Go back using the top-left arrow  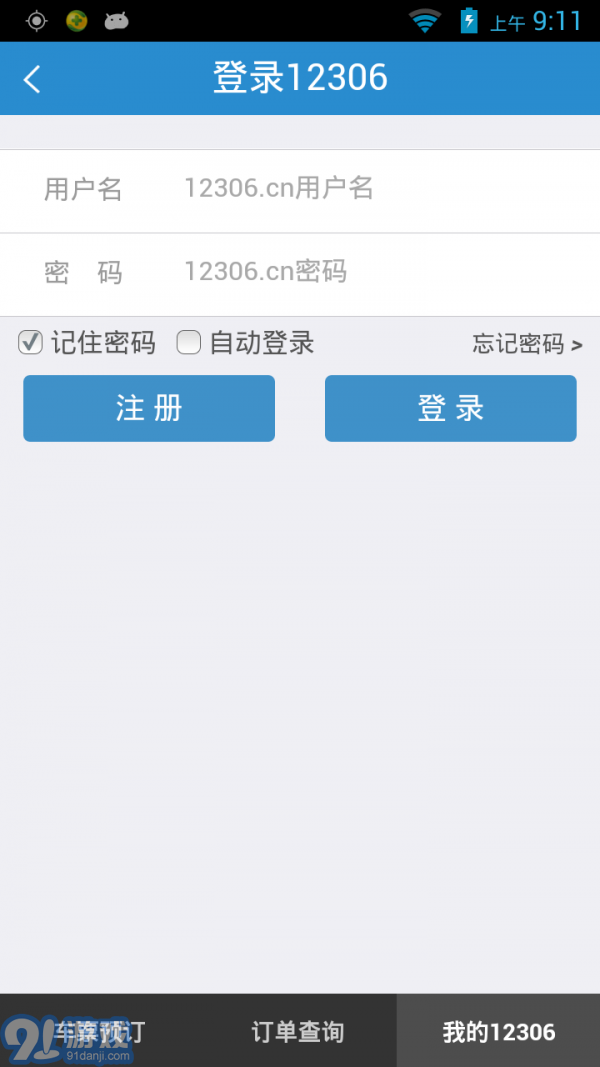[32, 79]
